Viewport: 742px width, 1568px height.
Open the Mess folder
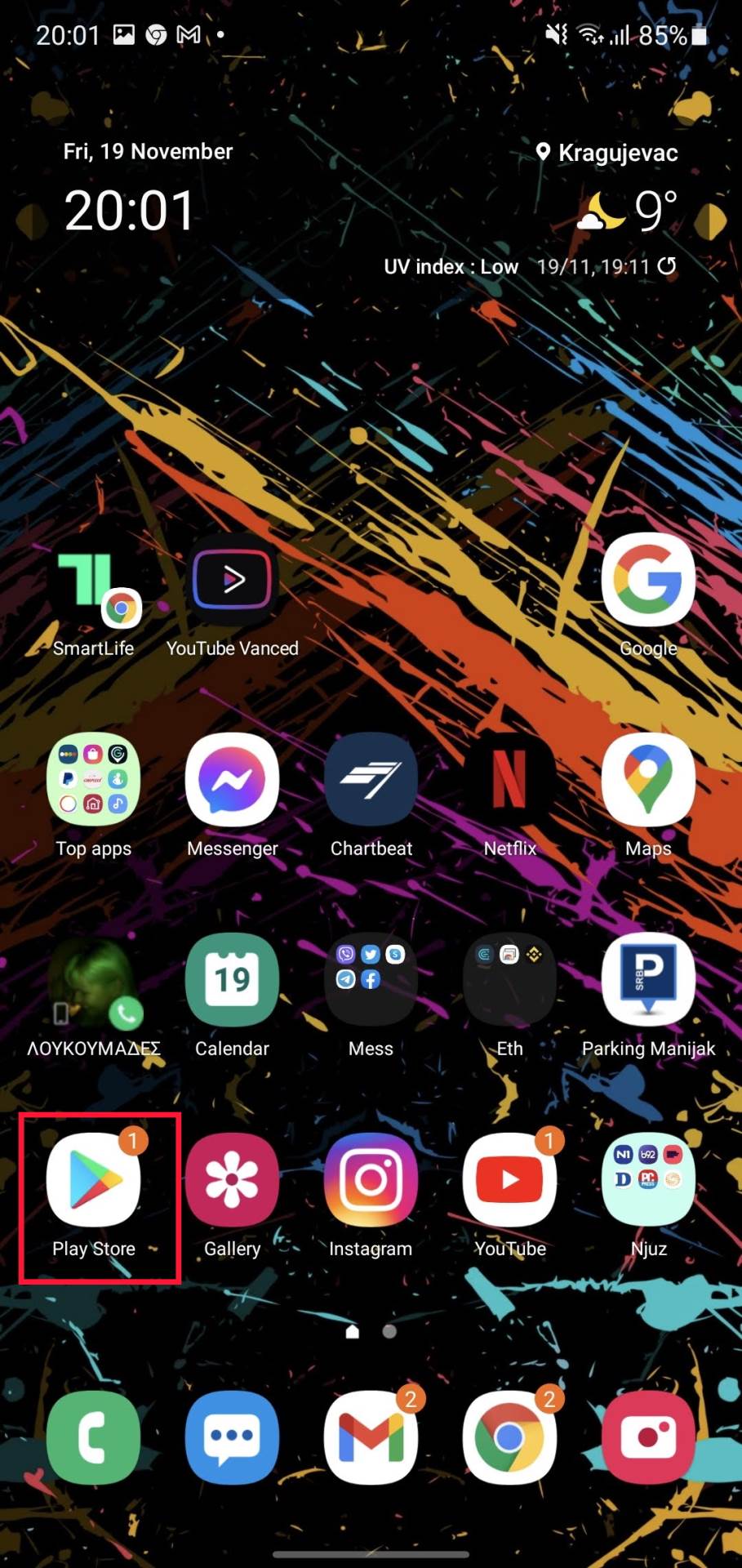coord(371,980)
